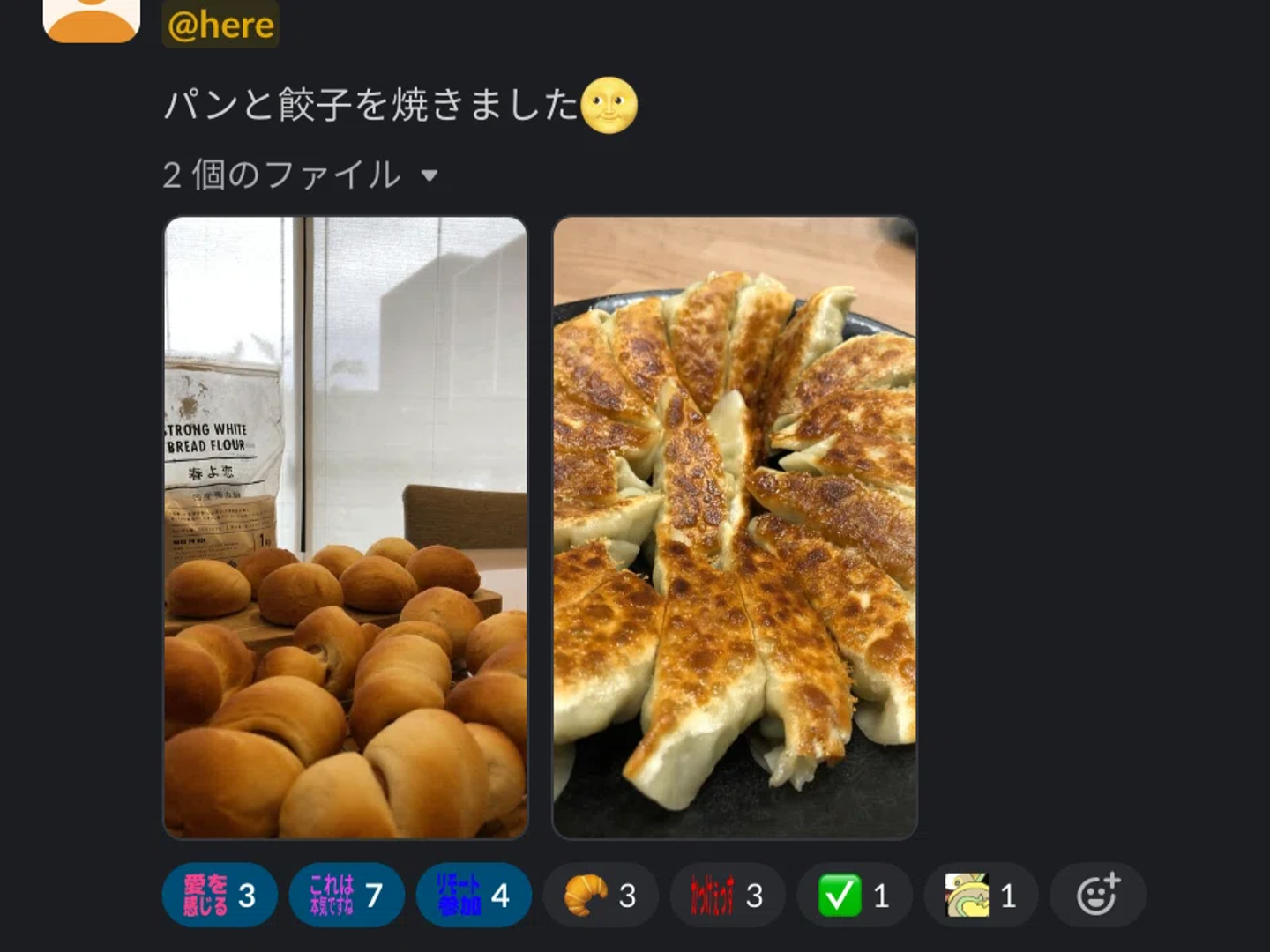Open the bread rolls photo

point(346,527)
